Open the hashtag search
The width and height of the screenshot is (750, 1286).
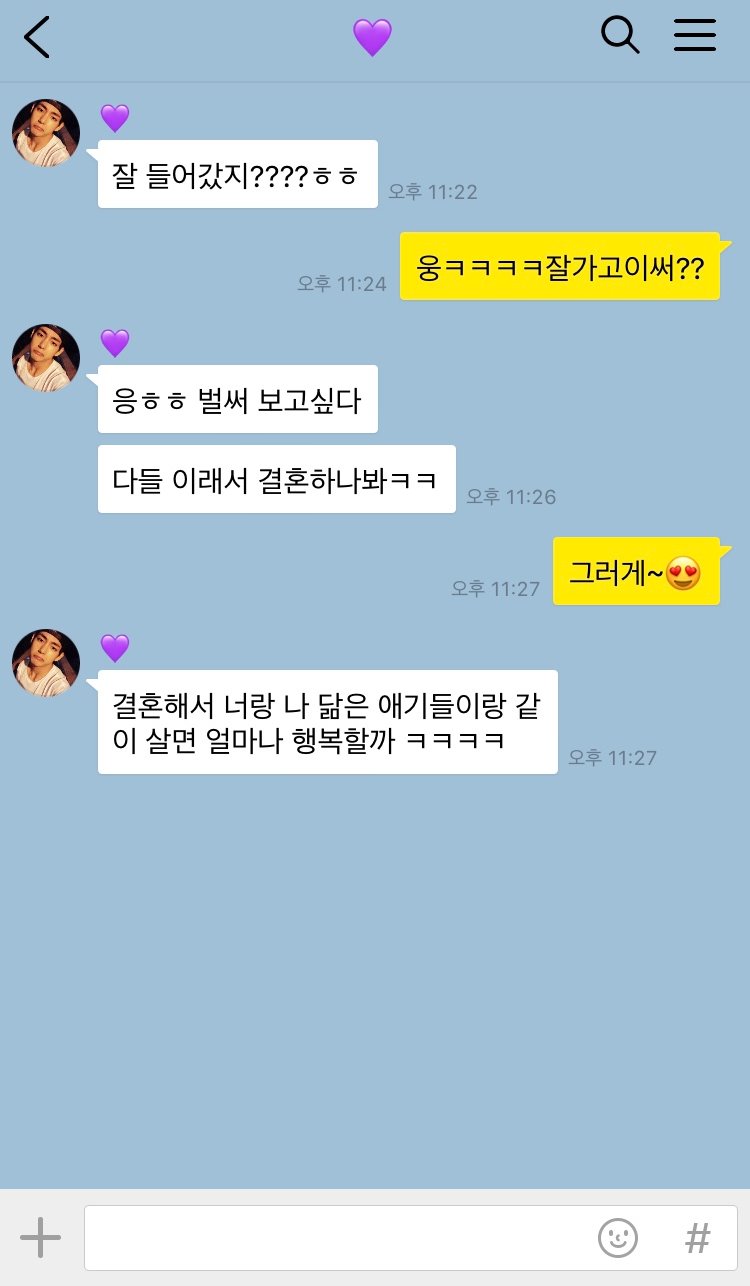(698, 1238)
